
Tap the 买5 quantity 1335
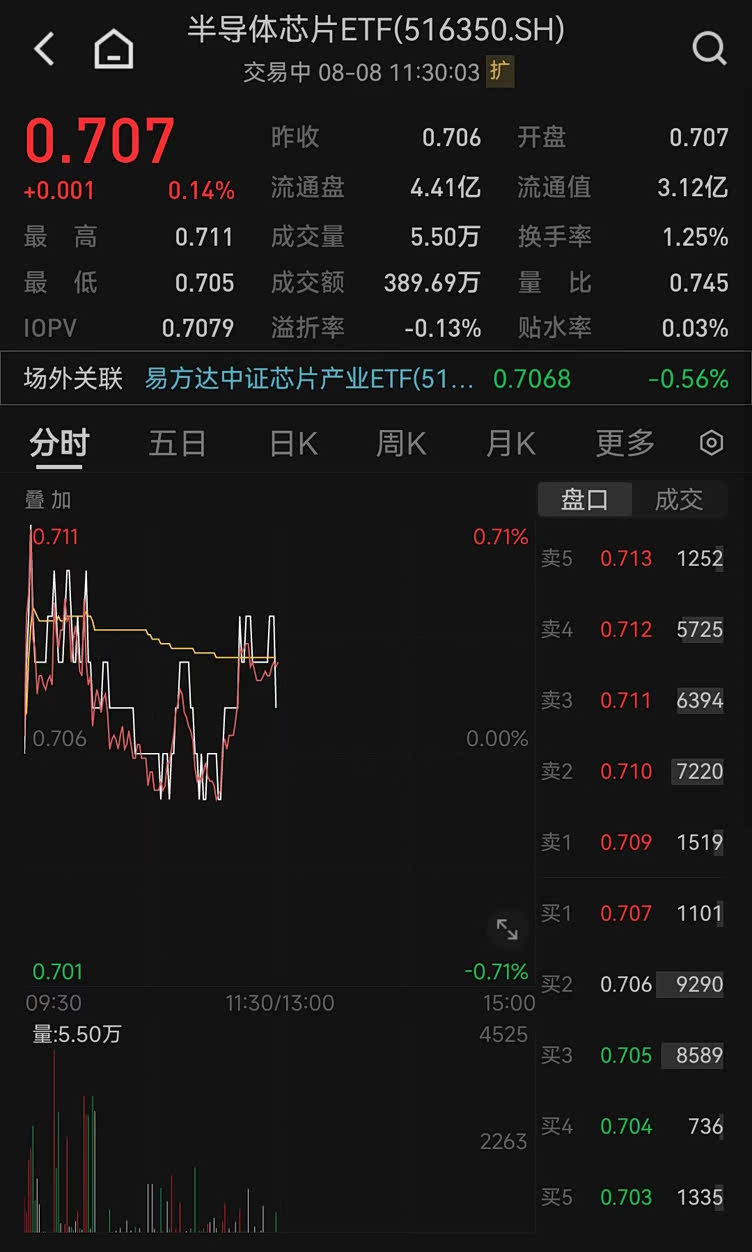[698, 1197]
